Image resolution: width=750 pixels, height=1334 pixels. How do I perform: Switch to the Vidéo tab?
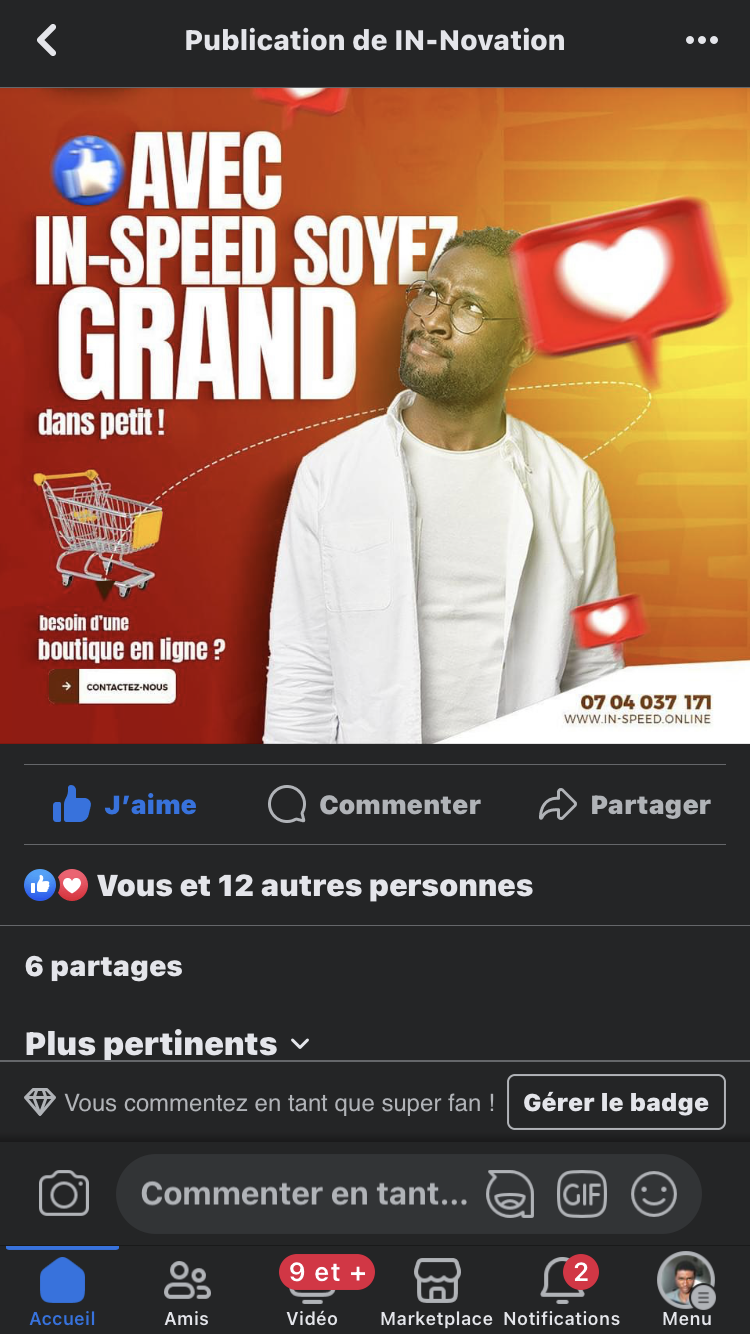click(x=312, y=1292)
